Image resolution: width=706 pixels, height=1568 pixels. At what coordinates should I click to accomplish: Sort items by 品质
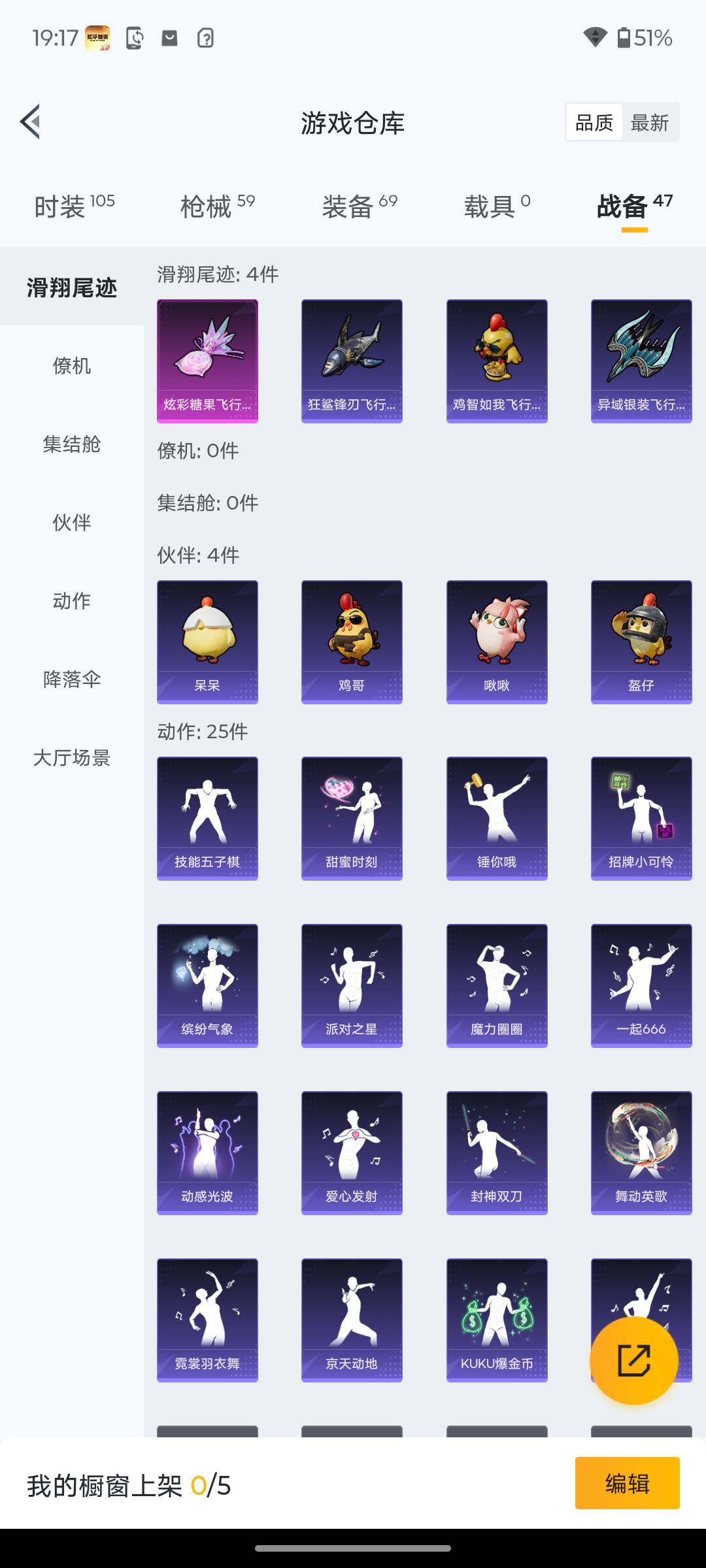tap(594, 122)
